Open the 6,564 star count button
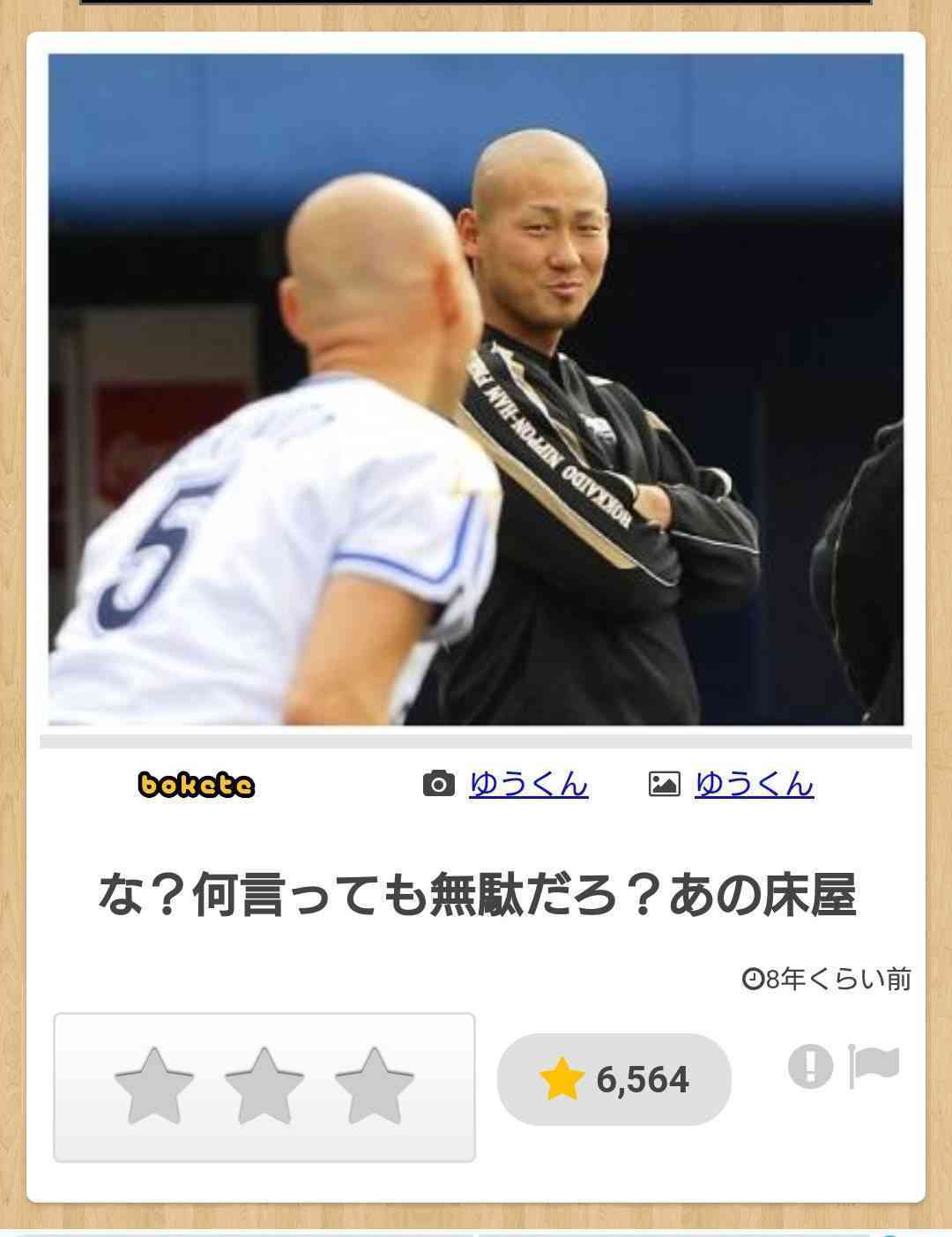 tap(614, 1079)
